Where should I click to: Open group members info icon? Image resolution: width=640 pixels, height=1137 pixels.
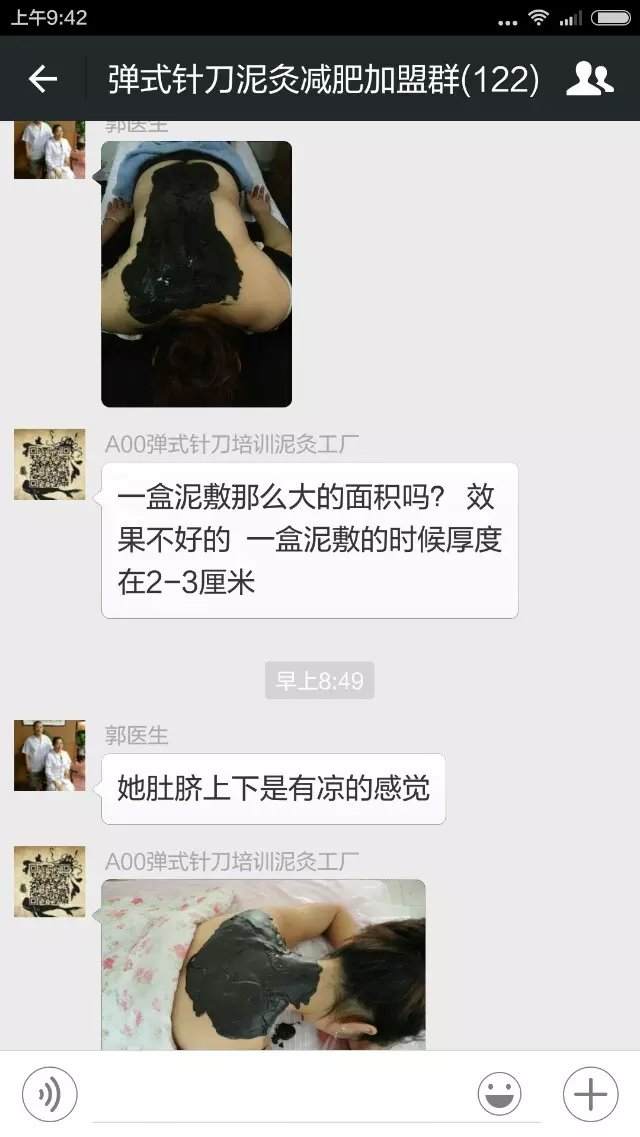click(x=590, y=79)
